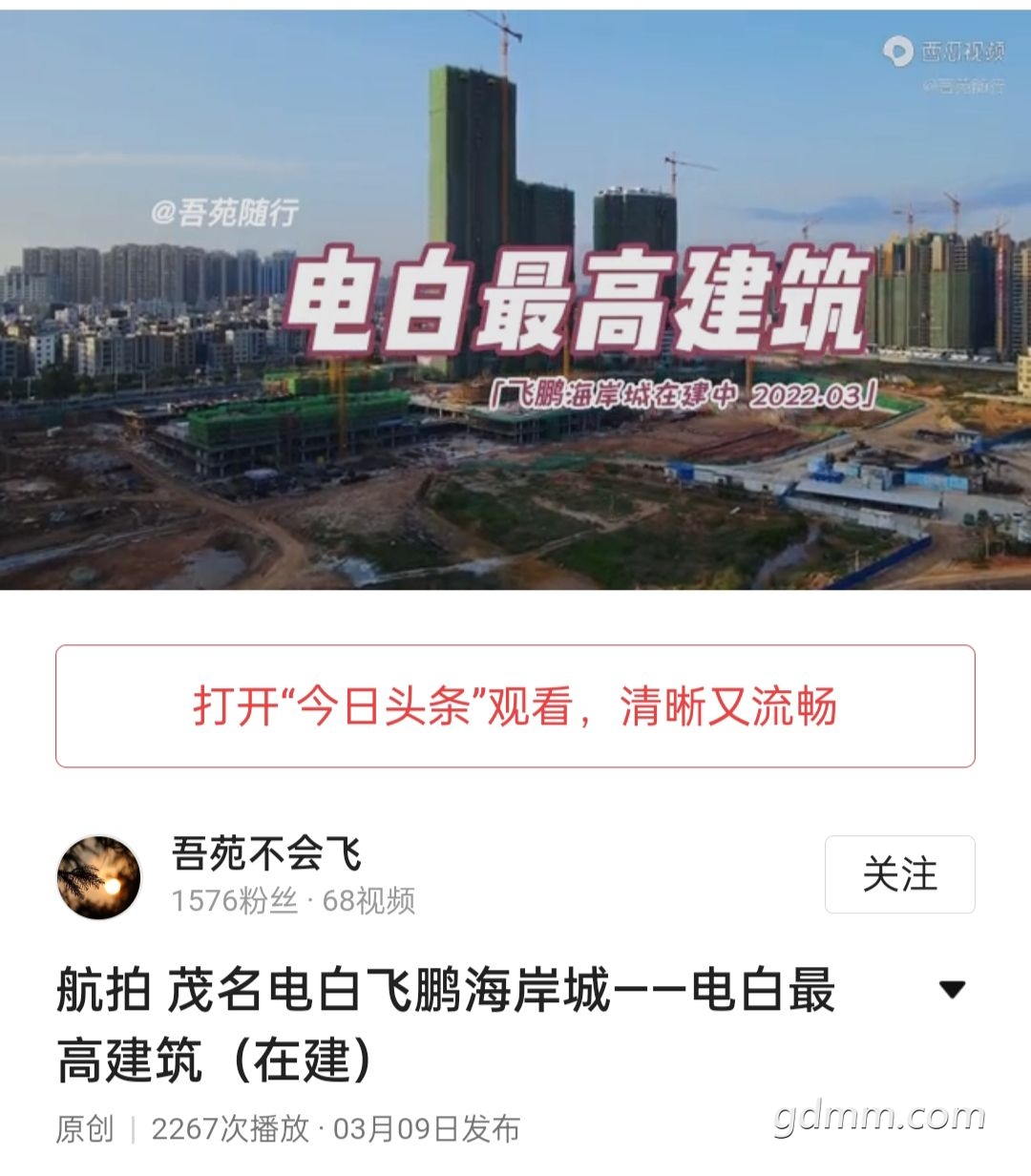Open 吾苑不会飞 profile avatar
The width and height of the screenshot is (1031, 1176).
tap(99, 878)
